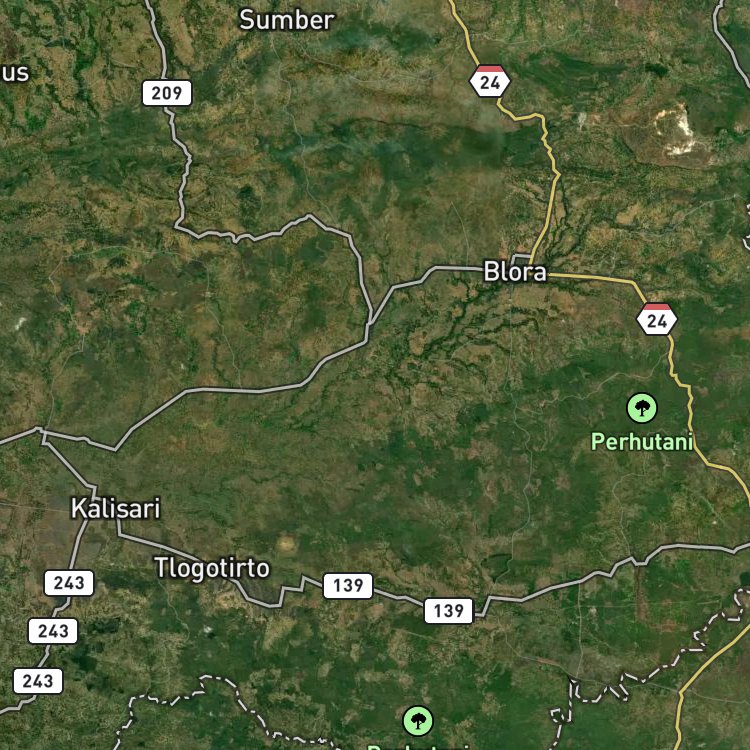Select the Kalisari place label
Screen dimensions: 750x750
pyautogui.click(x=115, y=508)
